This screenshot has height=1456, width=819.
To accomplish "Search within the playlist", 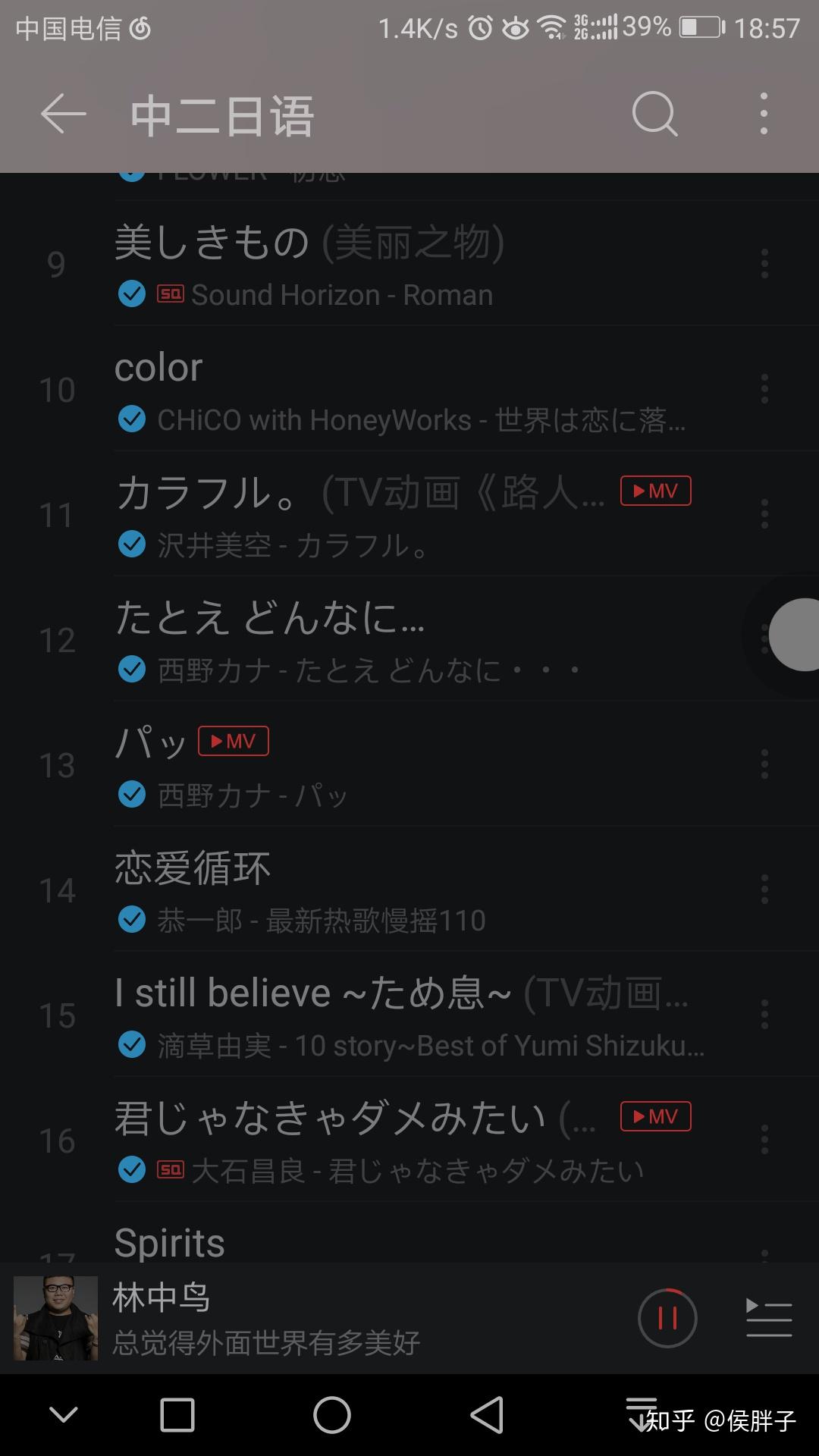I will click(654, 115).
